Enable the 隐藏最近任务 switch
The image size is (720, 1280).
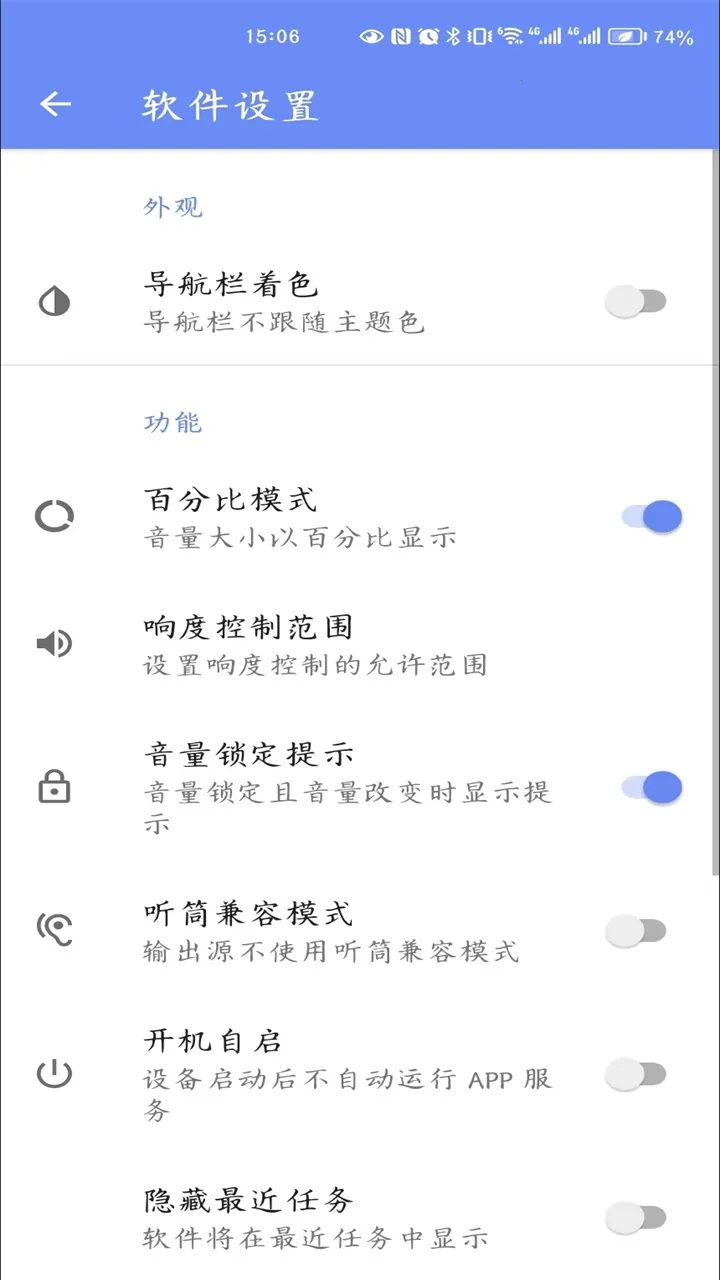tap(637, 1216)
